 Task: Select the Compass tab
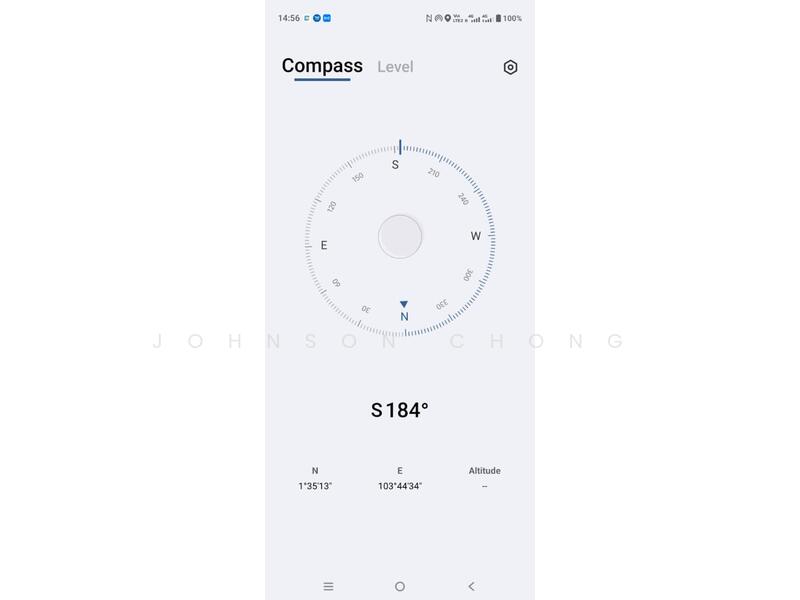pyautogui.click(x=322, y=66)
